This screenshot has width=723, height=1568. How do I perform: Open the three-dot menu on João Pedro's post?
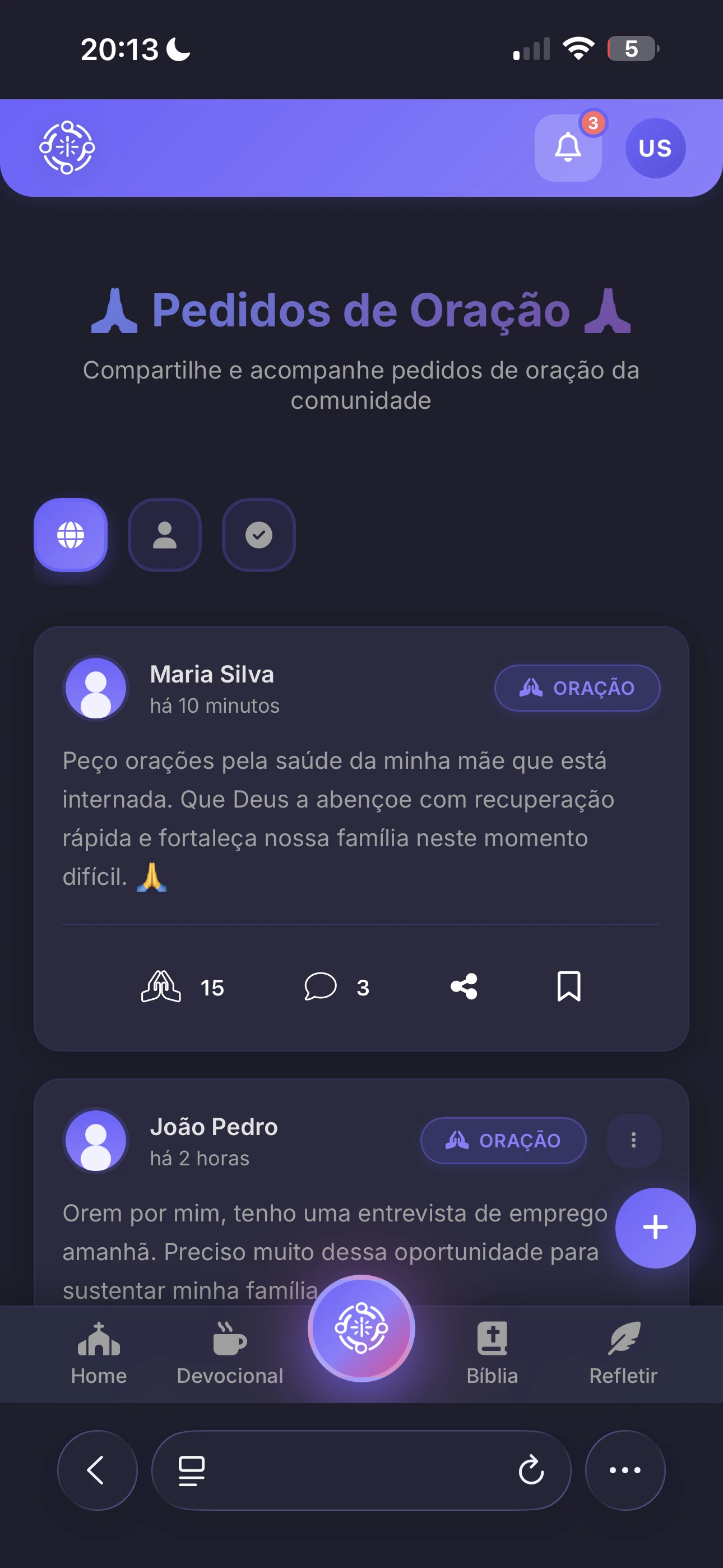pos(633,1140)
